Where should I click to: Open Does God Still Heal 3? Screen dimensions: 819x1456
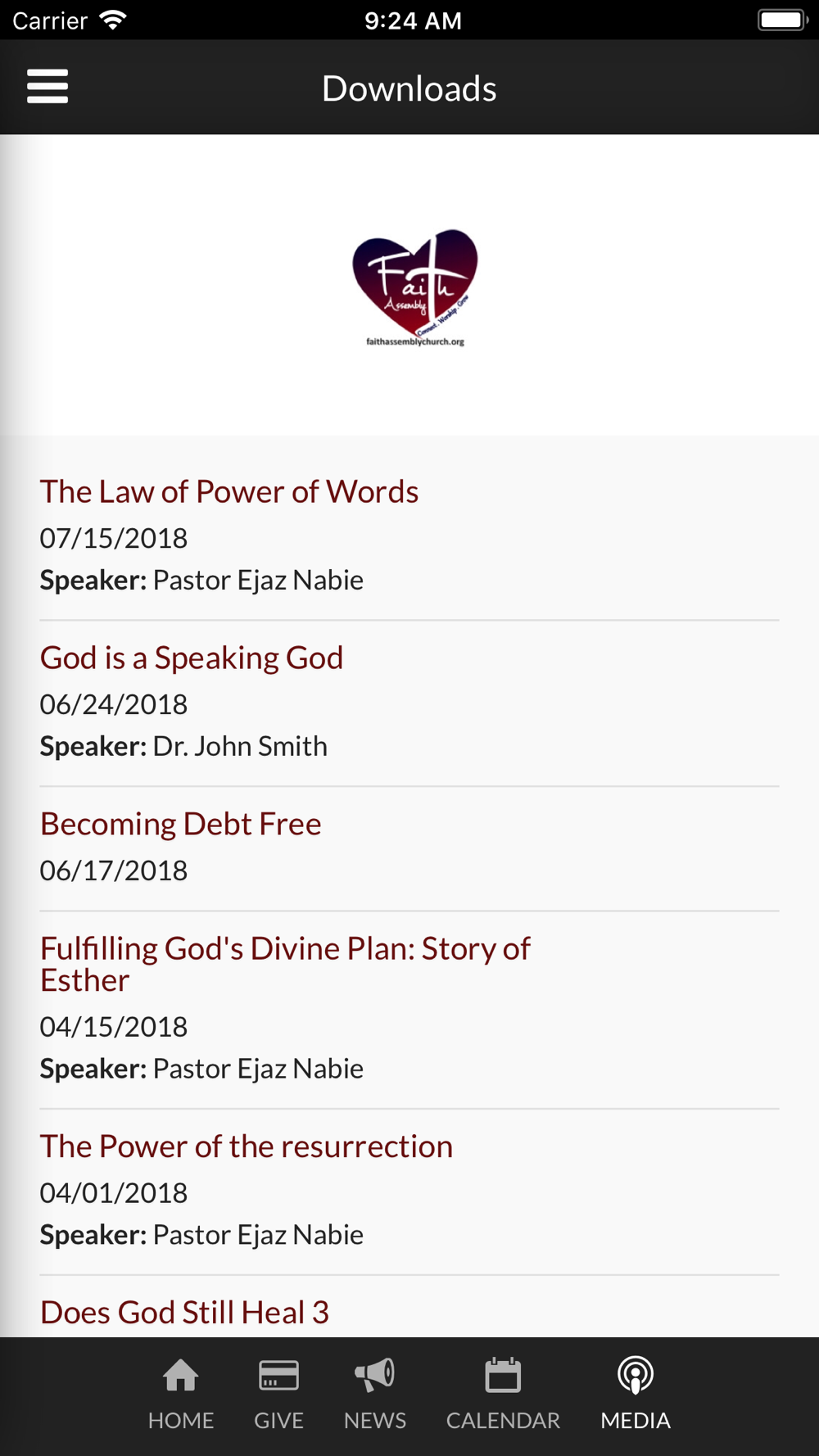tap(185, 1313)
